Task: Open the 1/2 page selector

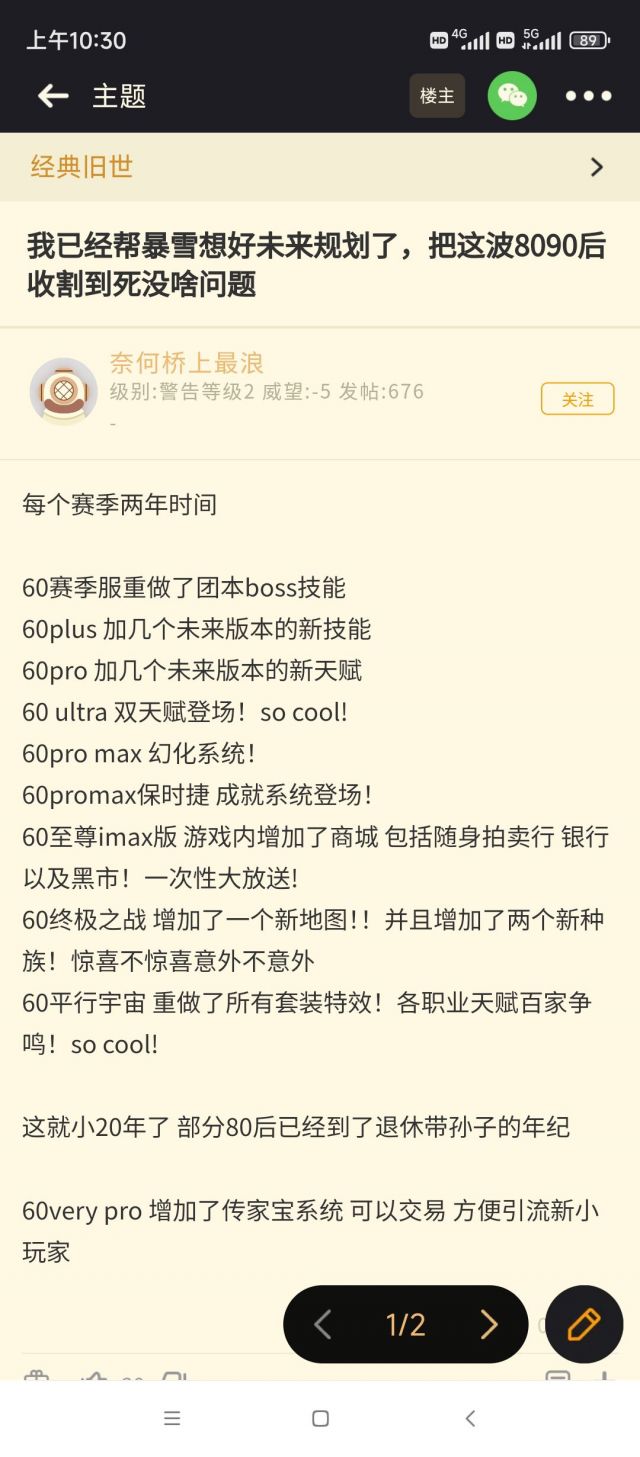Action: tap(406, 1324)
